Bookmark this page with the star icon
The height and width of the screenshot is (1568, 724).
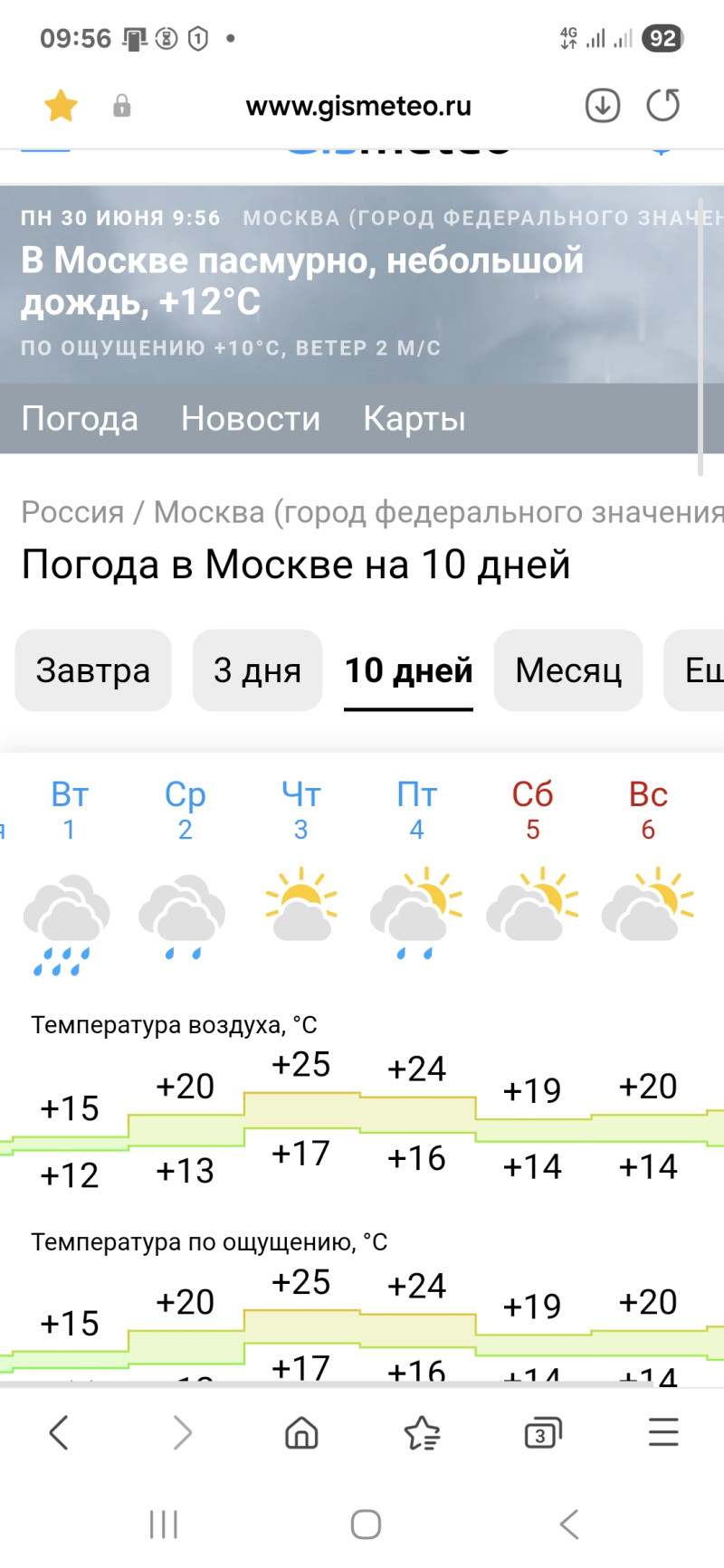click(x=61, y=106)
